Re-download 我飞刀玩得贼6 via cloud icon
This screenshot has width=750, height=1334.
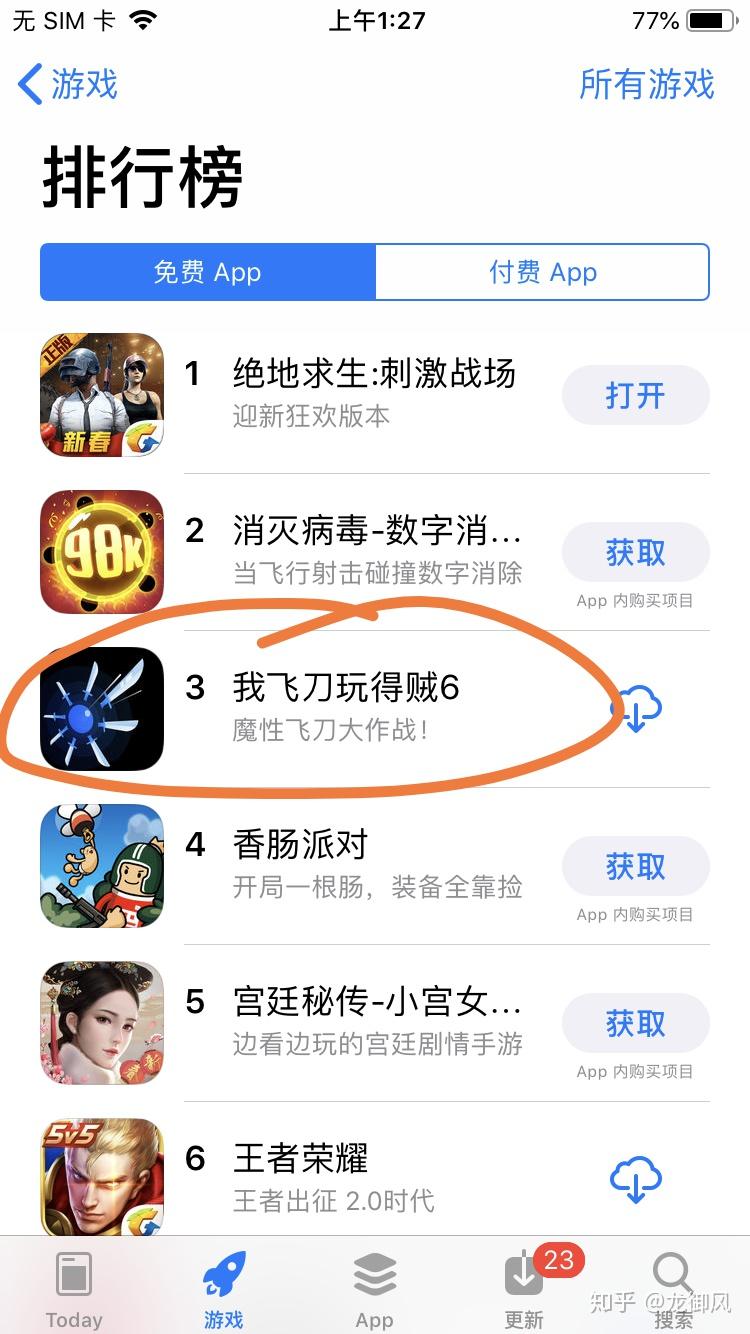pyautogui.click(x=637, y=709)
